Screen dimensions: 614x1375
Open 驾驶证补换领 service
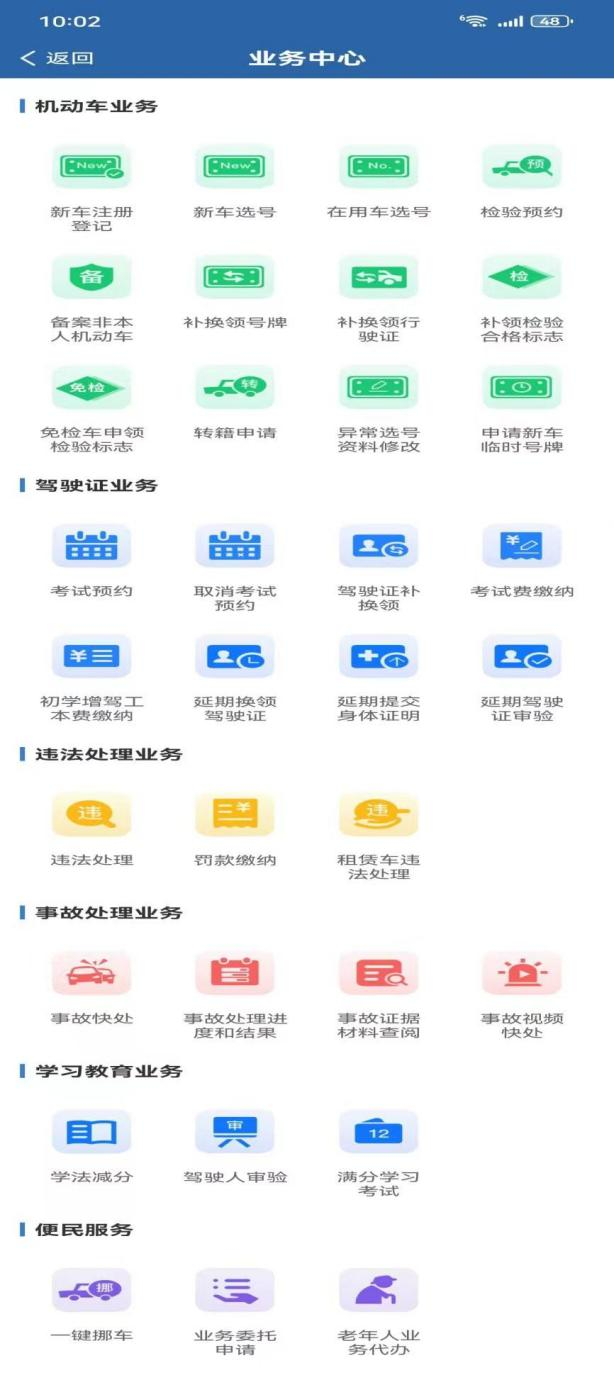coord(378,546)
